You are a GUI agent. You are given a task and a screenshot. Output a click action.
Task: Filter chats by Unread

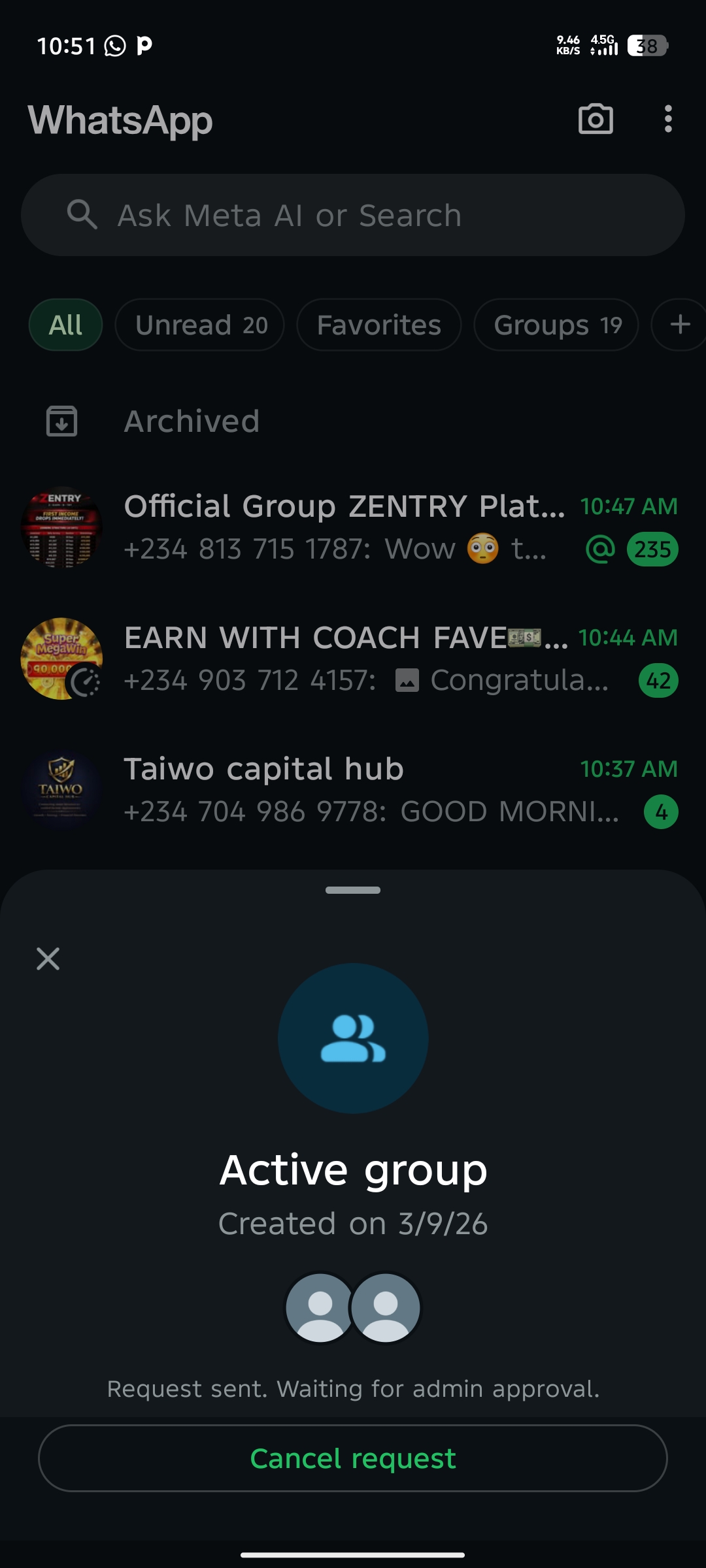200,325
